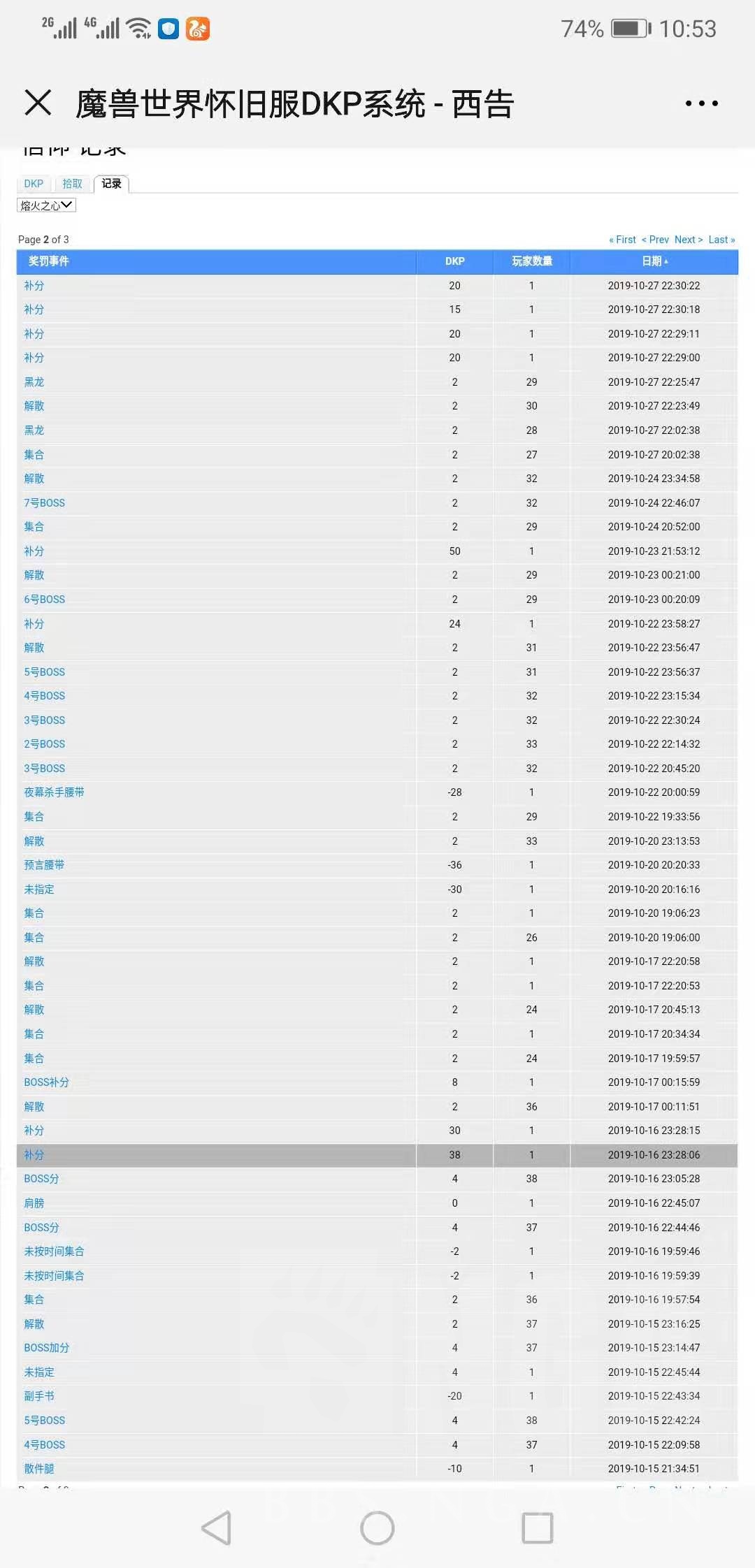
Task: Open the BOSS补分 event record
Action: [x=46, y=1082]
